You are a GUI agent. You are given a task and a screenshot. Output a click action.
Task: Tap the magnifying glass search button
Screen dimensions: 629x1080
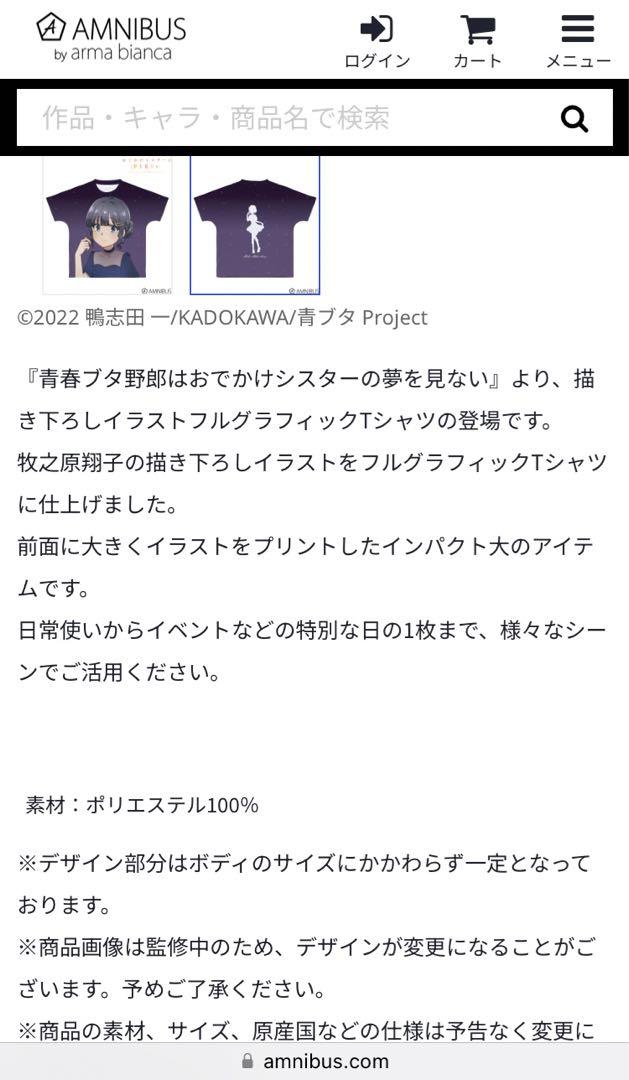point(574,119)
